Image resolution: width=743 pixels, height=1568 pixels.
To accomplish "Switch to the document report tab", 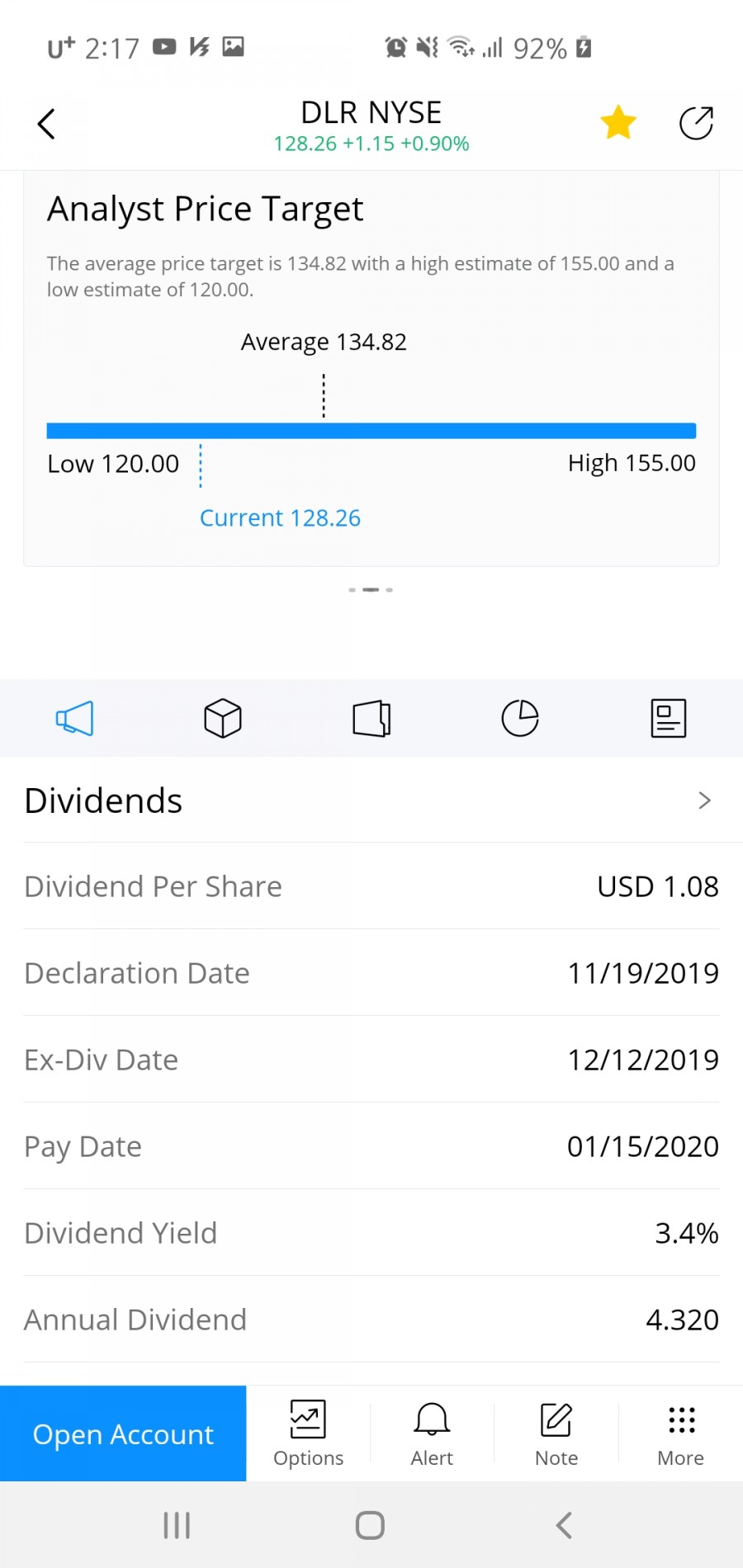I will 668,718.
